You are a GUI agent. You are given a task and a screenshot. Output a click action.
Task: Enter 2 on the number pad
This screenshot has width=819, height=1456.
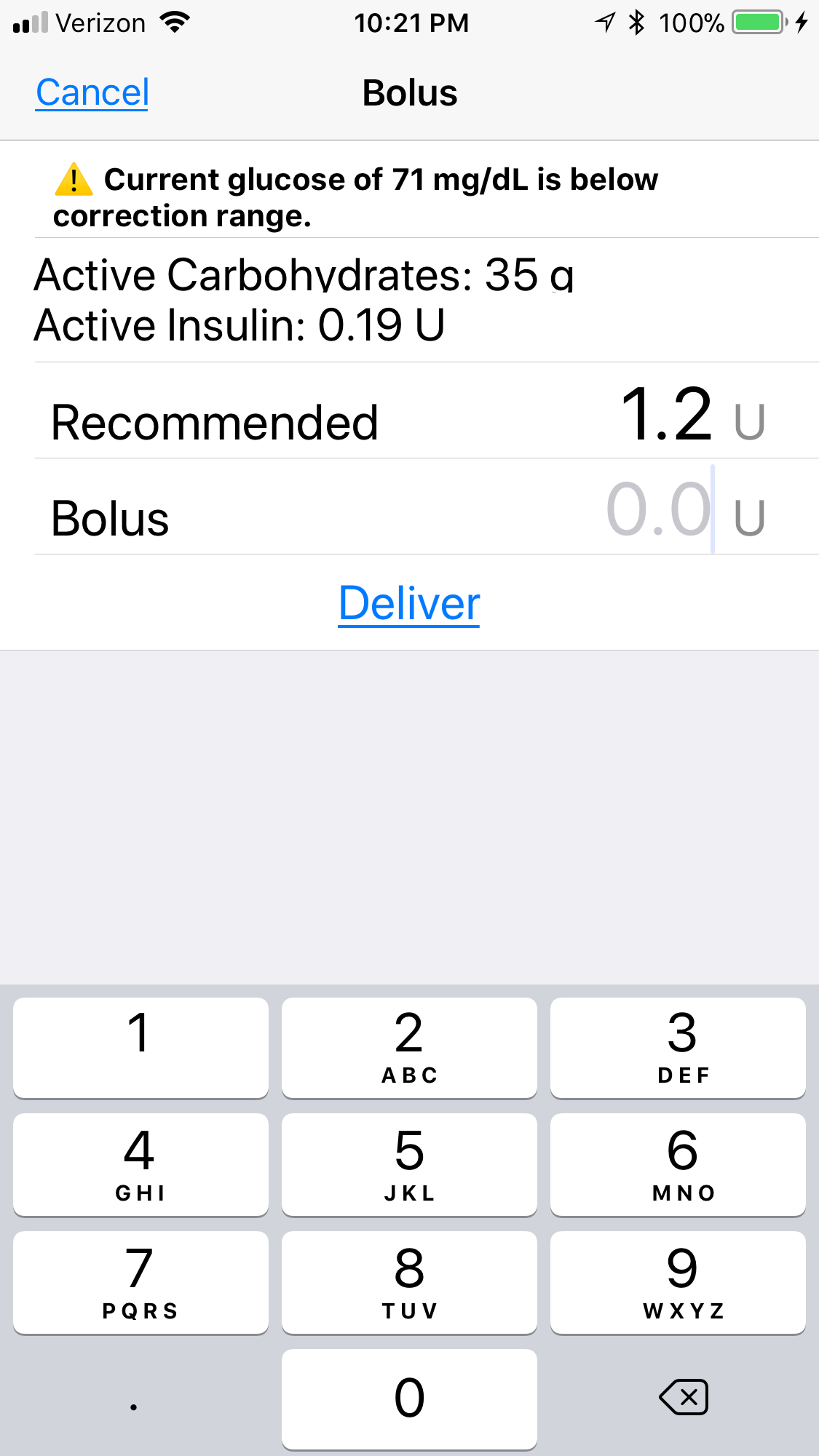click(409, 1047)
